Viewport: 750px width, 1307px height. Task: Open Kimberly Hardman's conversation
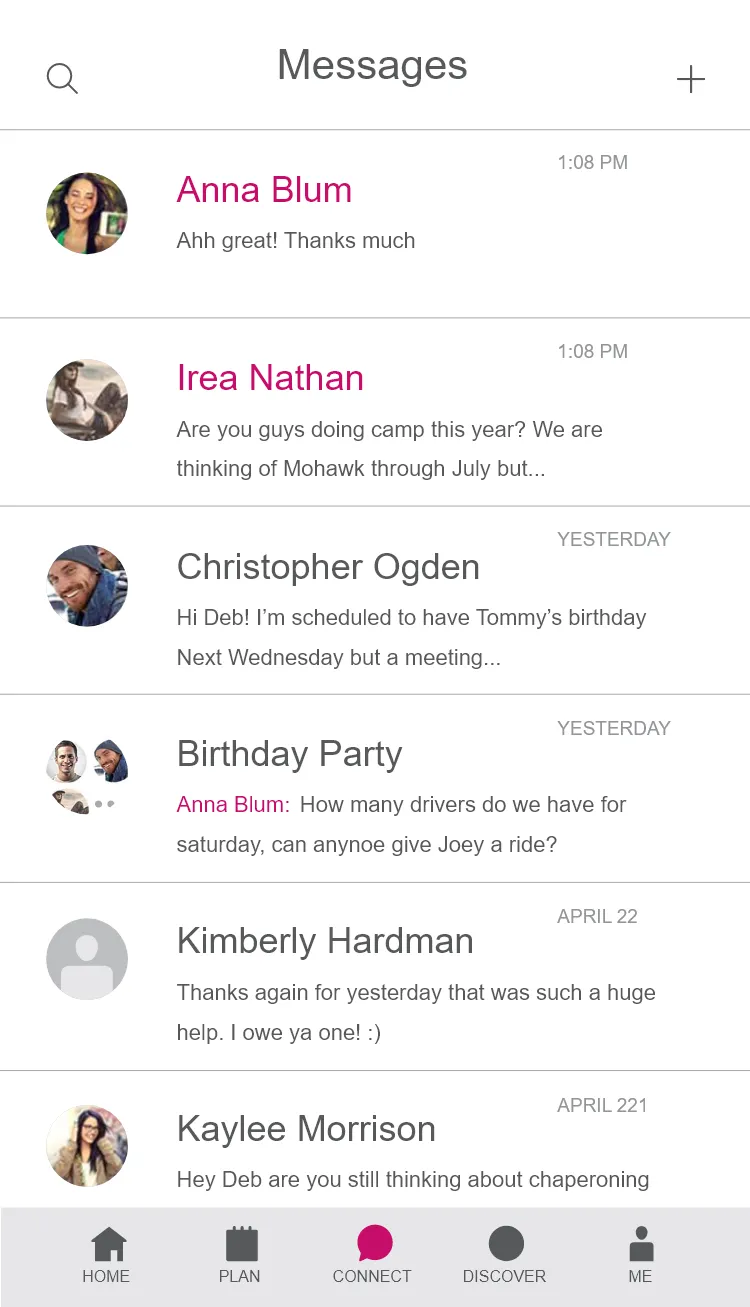click(375, 976)
